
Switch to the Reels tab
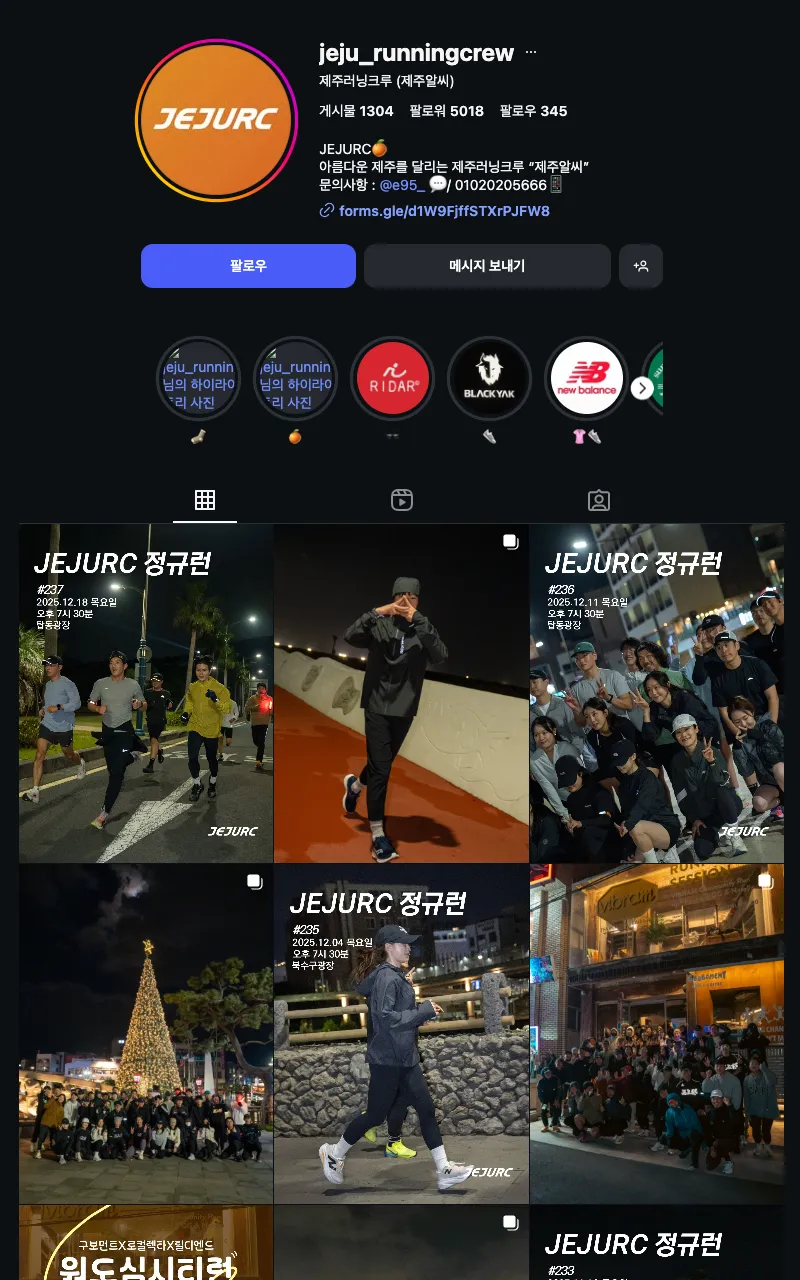401,501
